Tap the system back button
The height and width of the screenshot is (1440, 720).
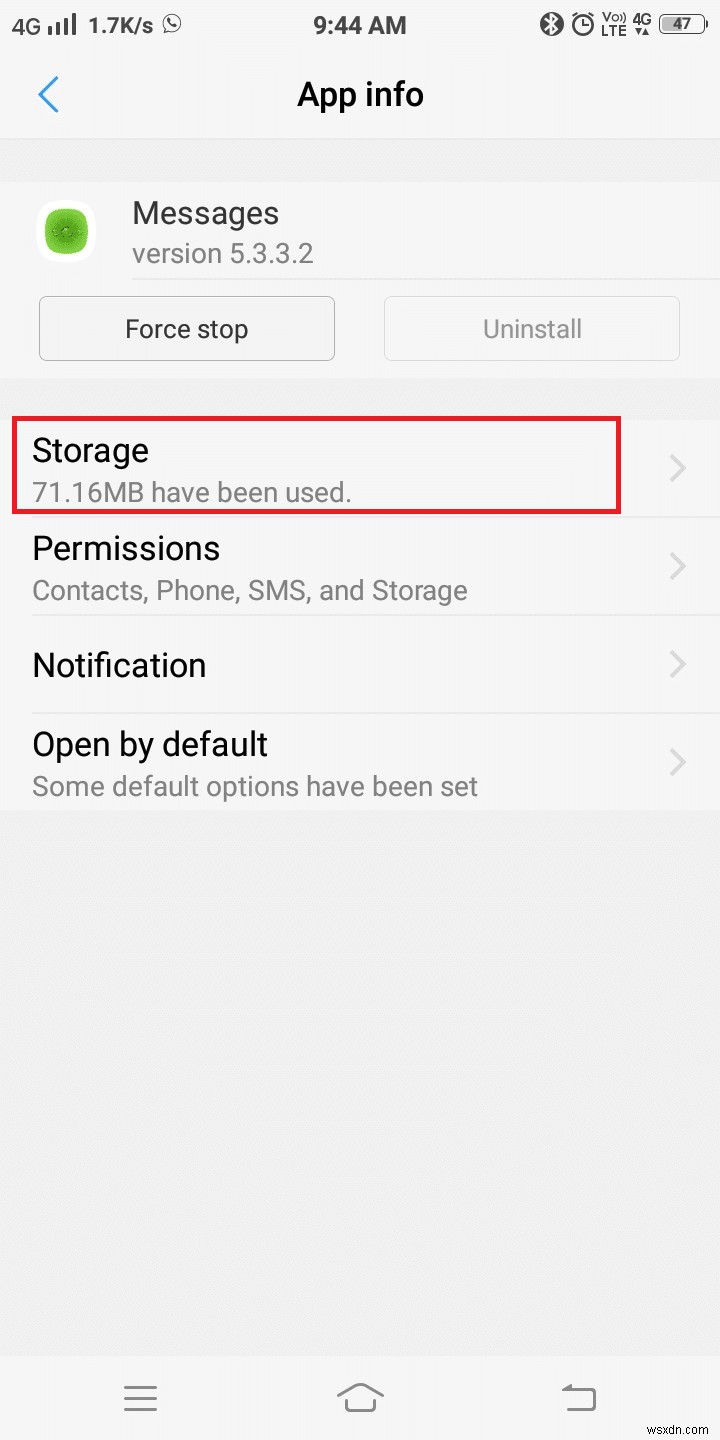(579, 1397)
